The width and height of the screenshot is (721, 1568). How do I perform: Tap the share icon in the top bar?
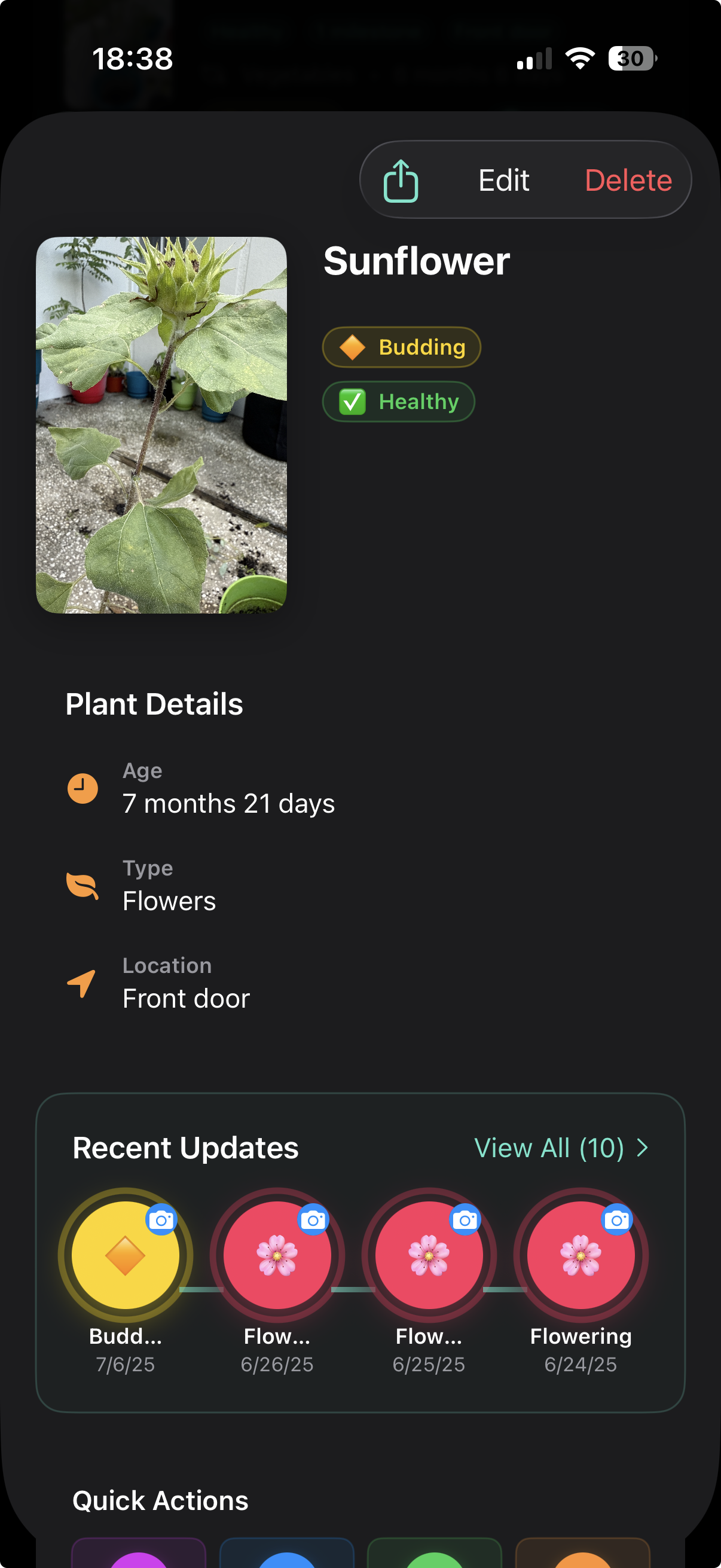click(401, 179)
